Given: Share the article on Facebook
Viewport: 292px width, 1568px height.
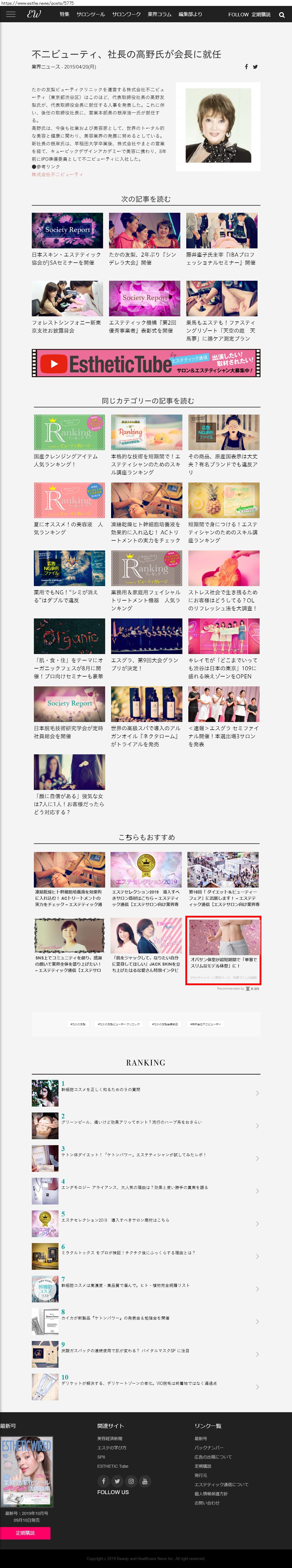Looking at the screenshot, I should [246, 67].
